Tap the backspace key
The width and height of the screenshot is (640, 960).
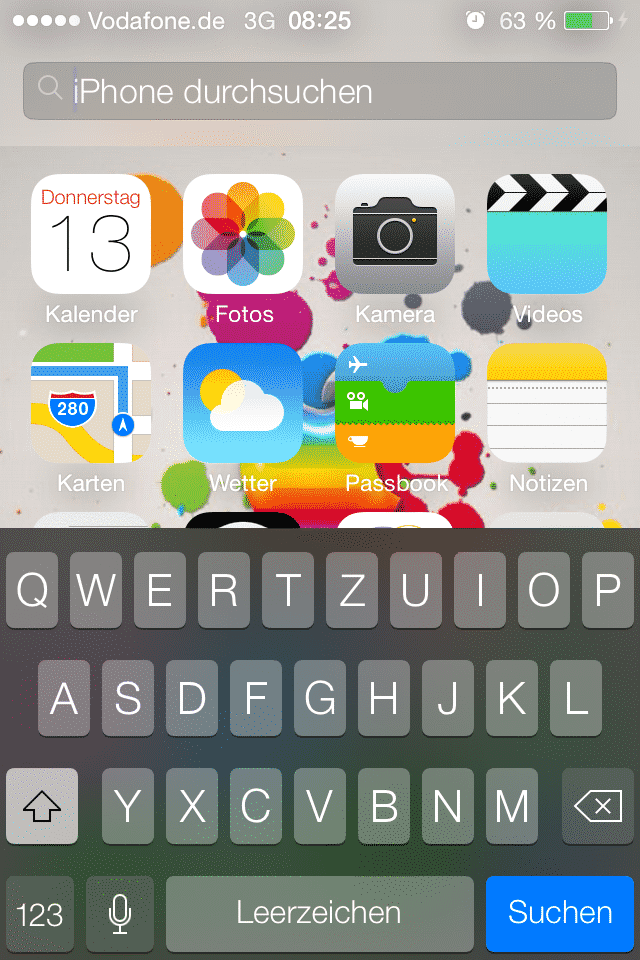598,806
